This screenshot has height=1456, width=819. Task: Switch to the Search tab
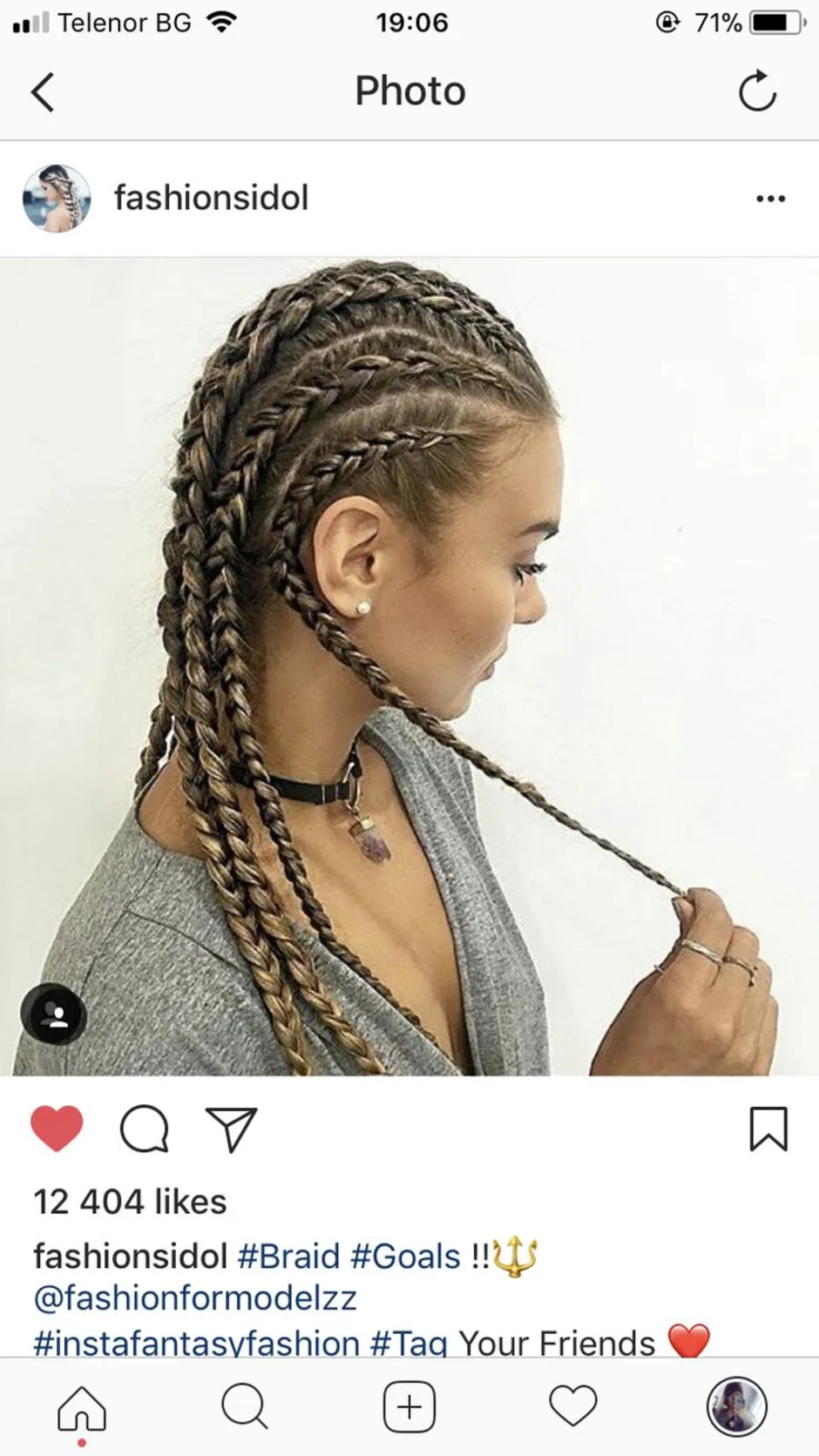coord(245,1406)
